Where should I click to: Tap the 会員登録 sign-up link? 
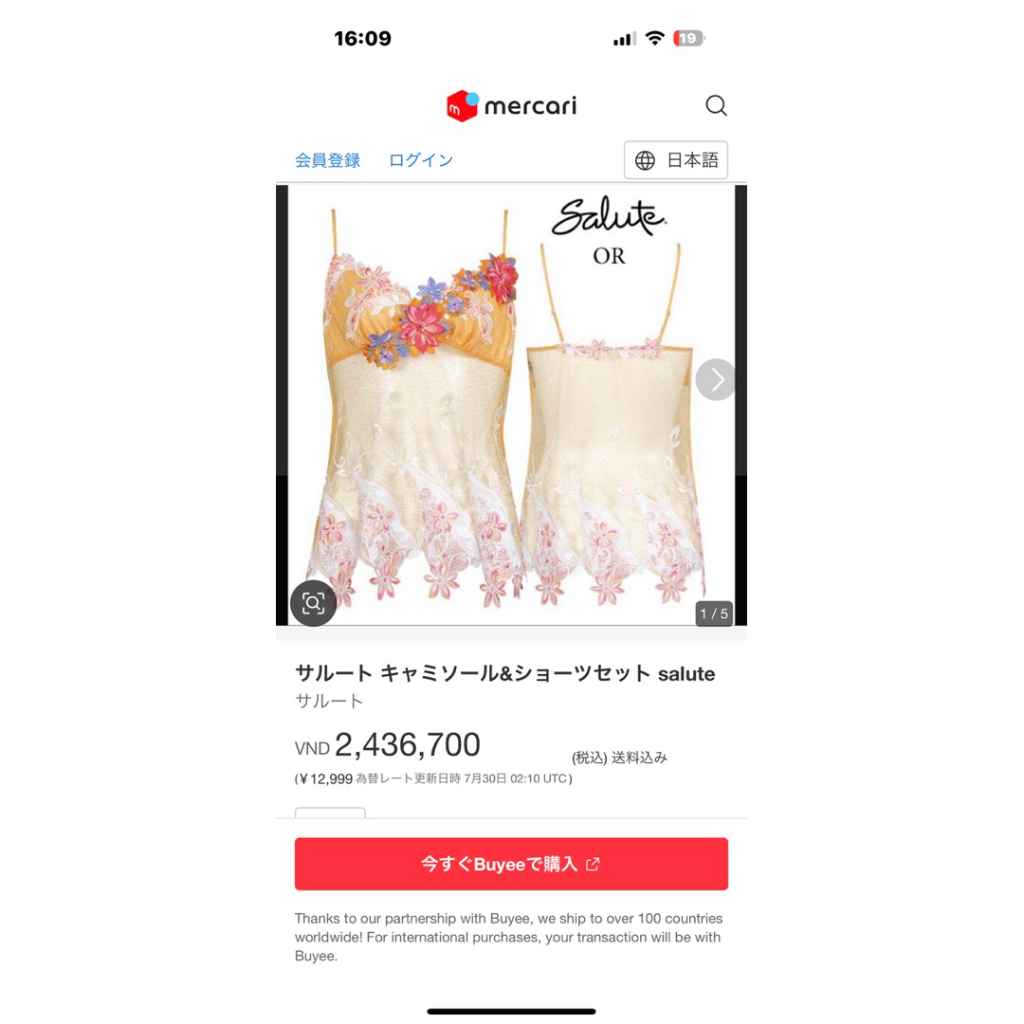(x=327, y=160)
